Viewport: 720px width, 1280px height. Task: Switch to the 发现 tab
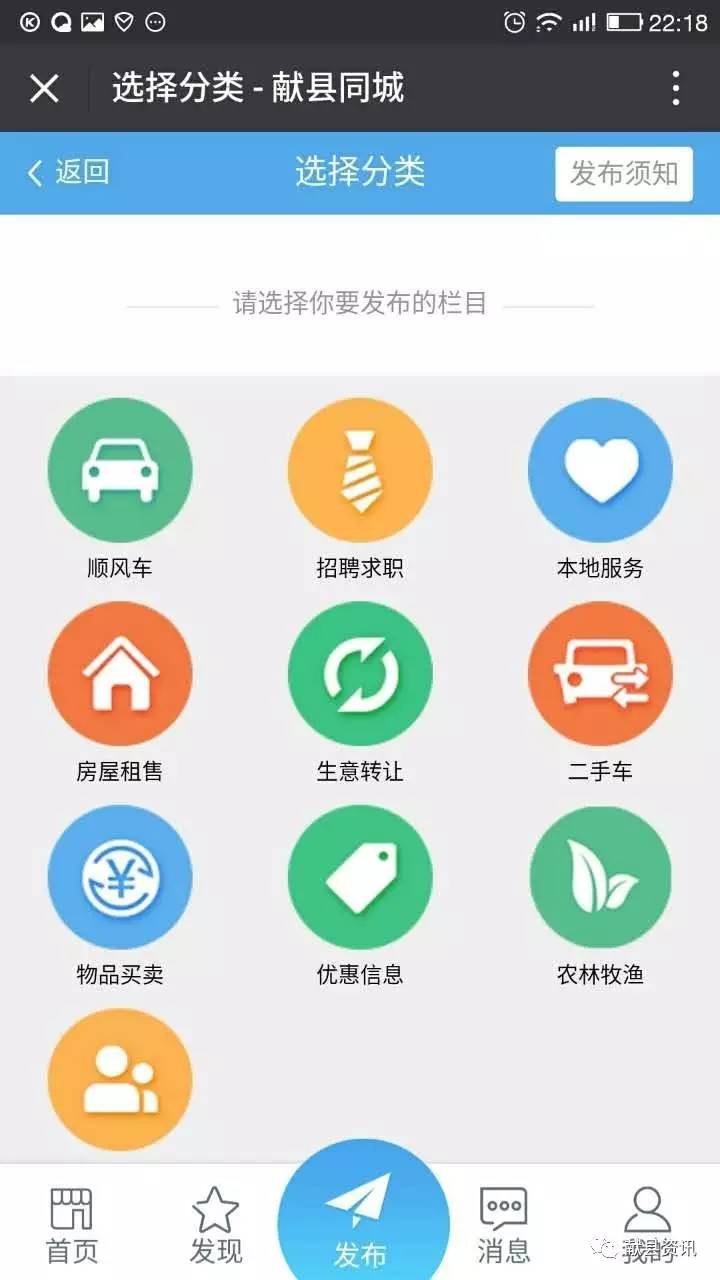[216, 1224]
